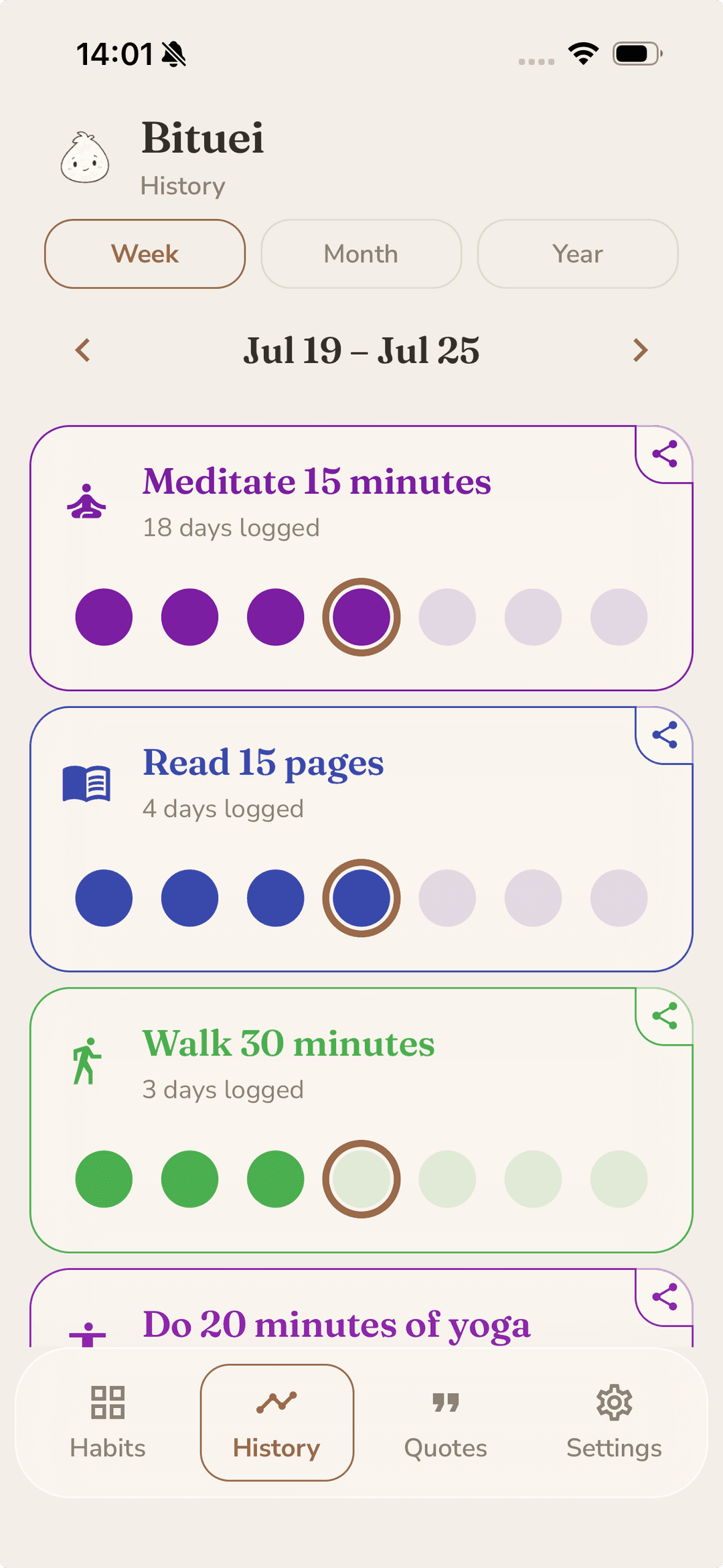This screenshot has height=1568, width=723.
Task: Open the Read 15 pages habit card
Action: tap(361, 839)
